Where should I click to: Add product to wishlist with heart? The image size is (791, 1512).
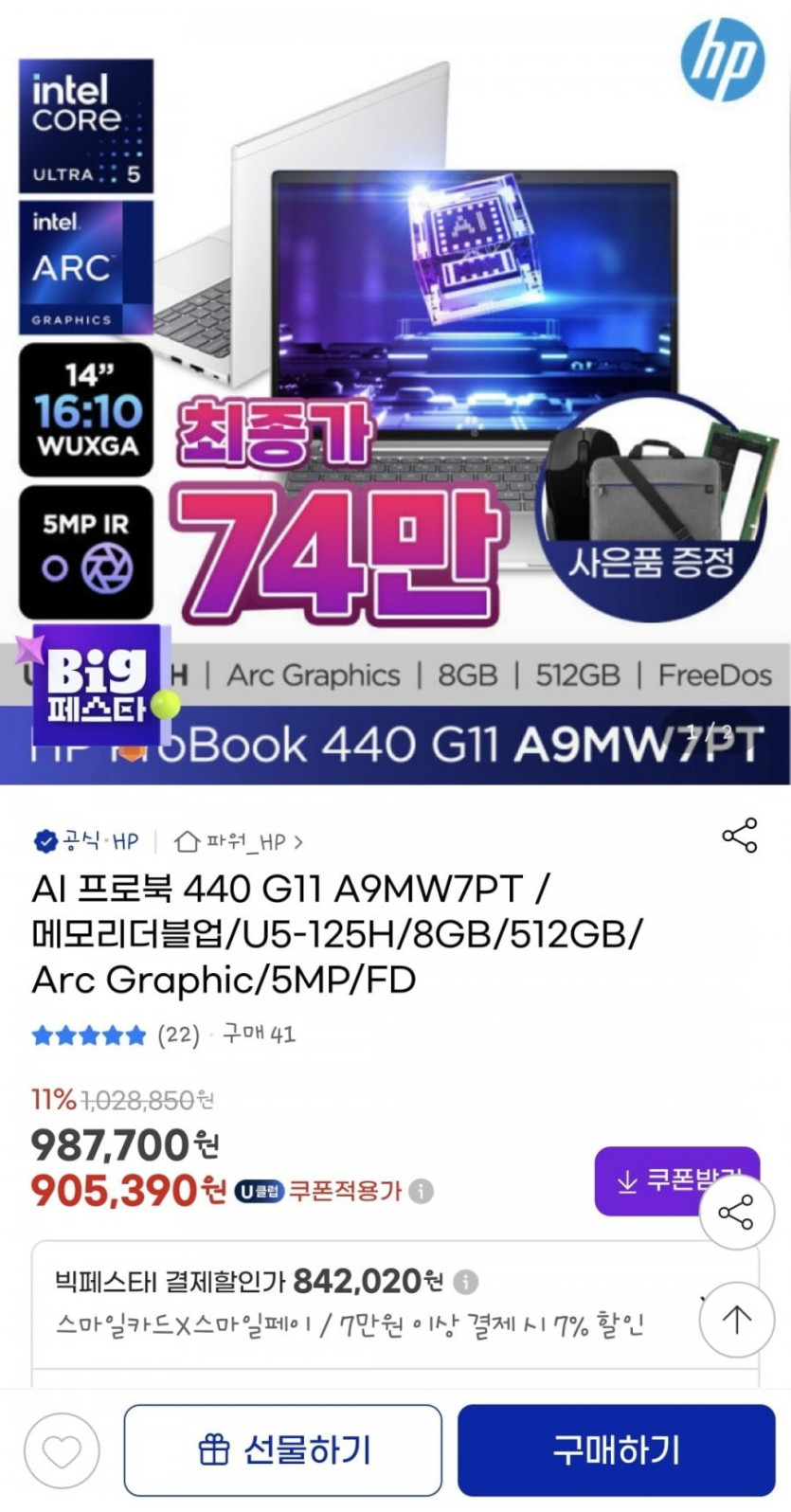click(x=62, y=1449)
